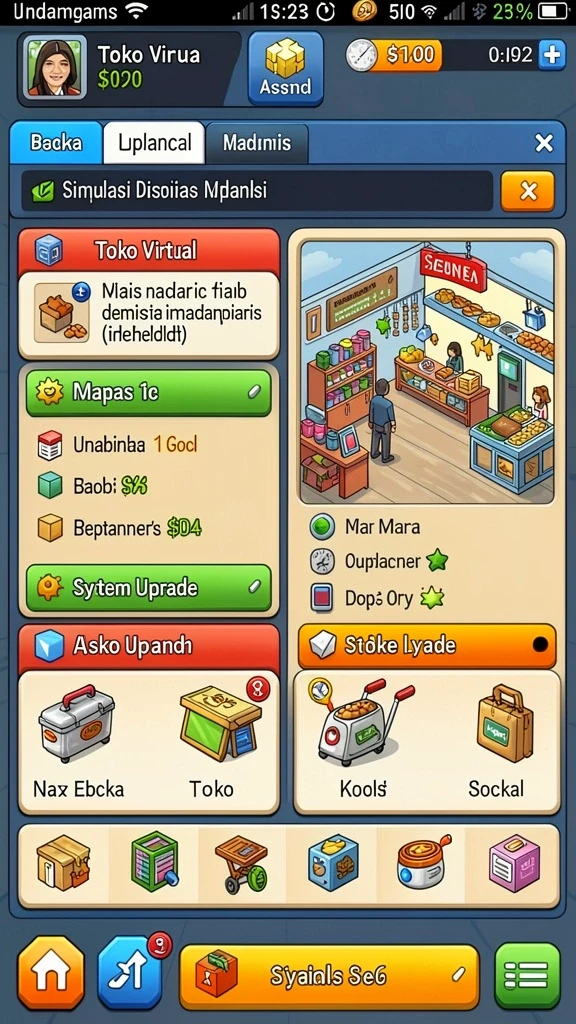Open the blue arrows button with badge
Viewport: 576px width, 1024px height.
coord(132,974)
